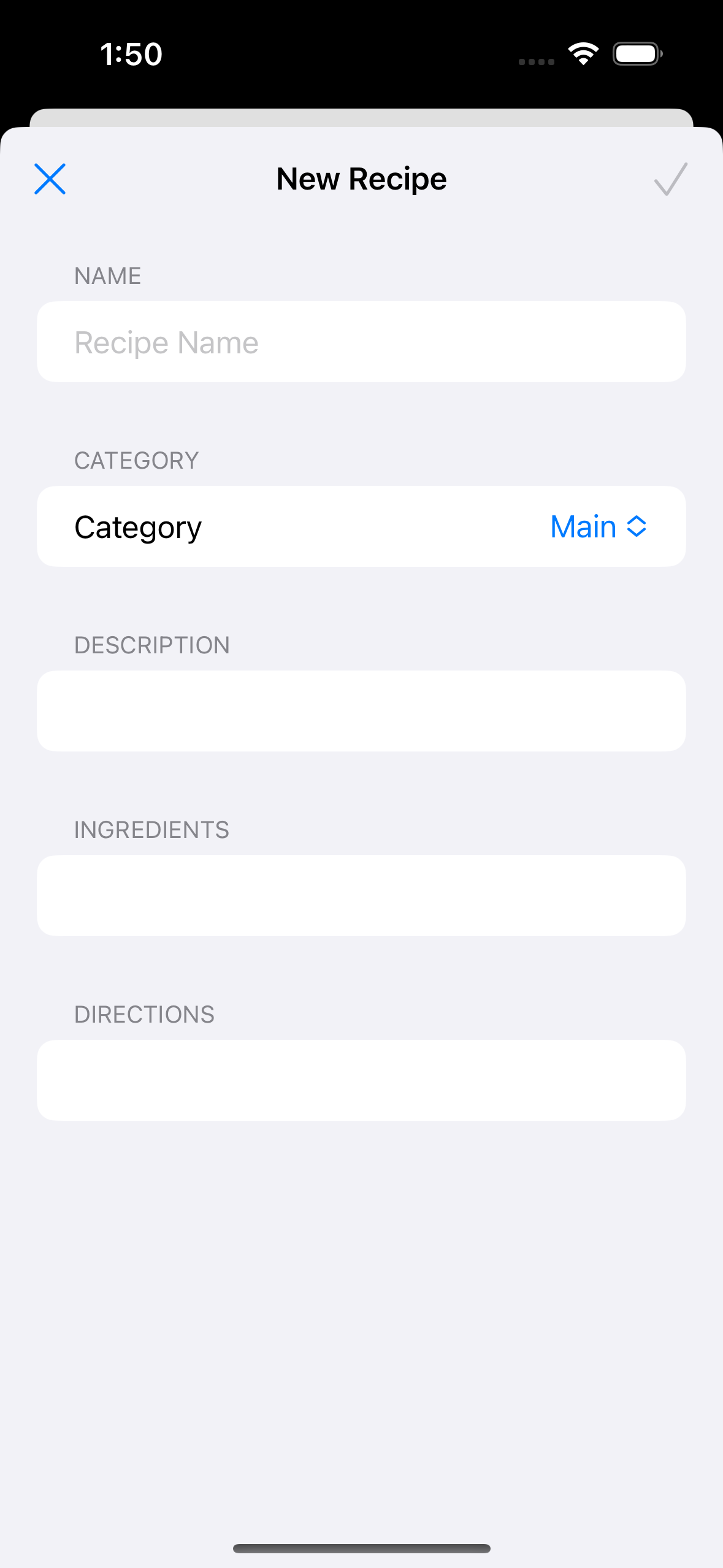The image size is (723, 1568).
Task: Tap the blue checkmark in top right corner
Action: [670, 179]
